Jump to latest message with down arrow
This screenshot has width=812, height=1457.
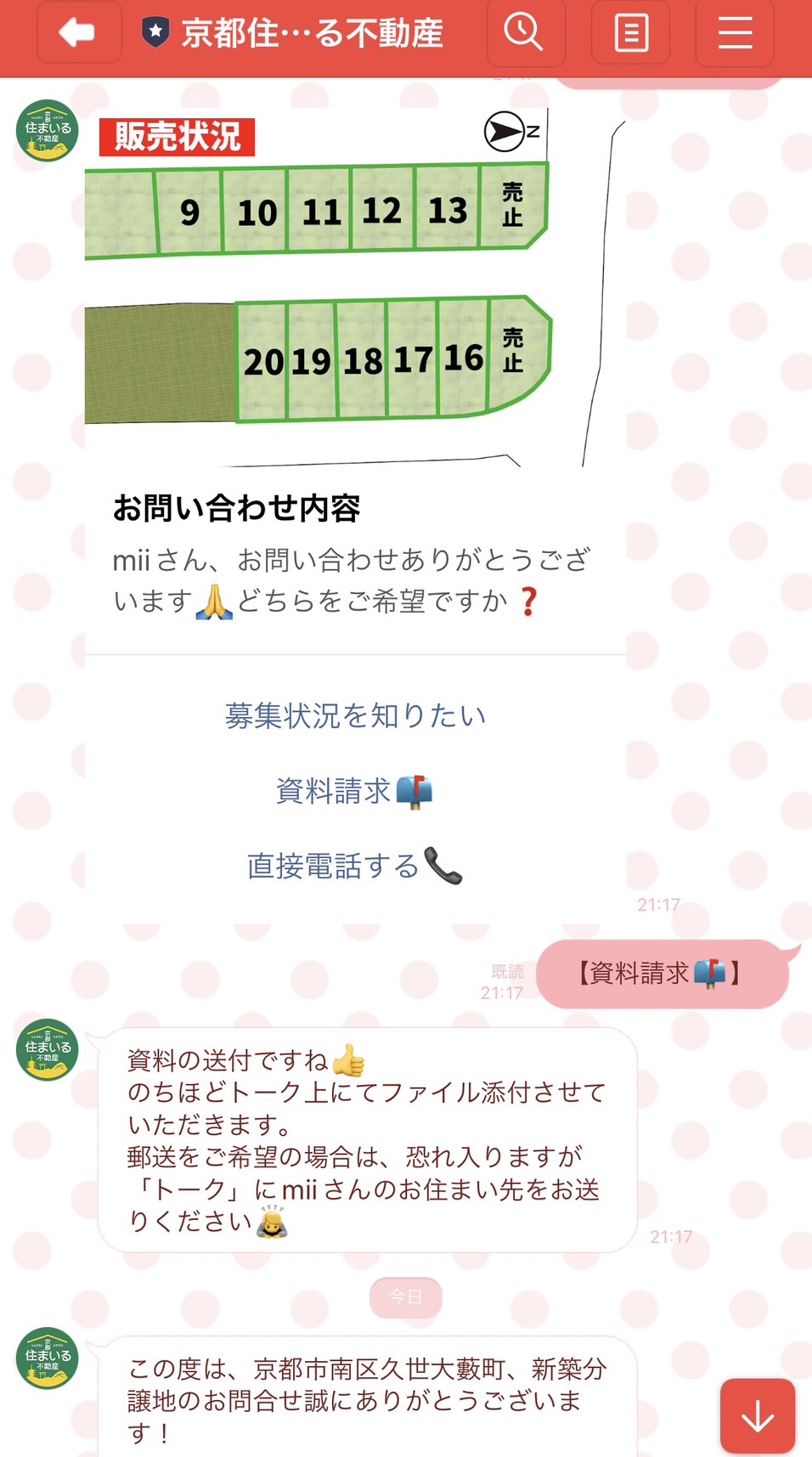click(x=758, y=1415)
